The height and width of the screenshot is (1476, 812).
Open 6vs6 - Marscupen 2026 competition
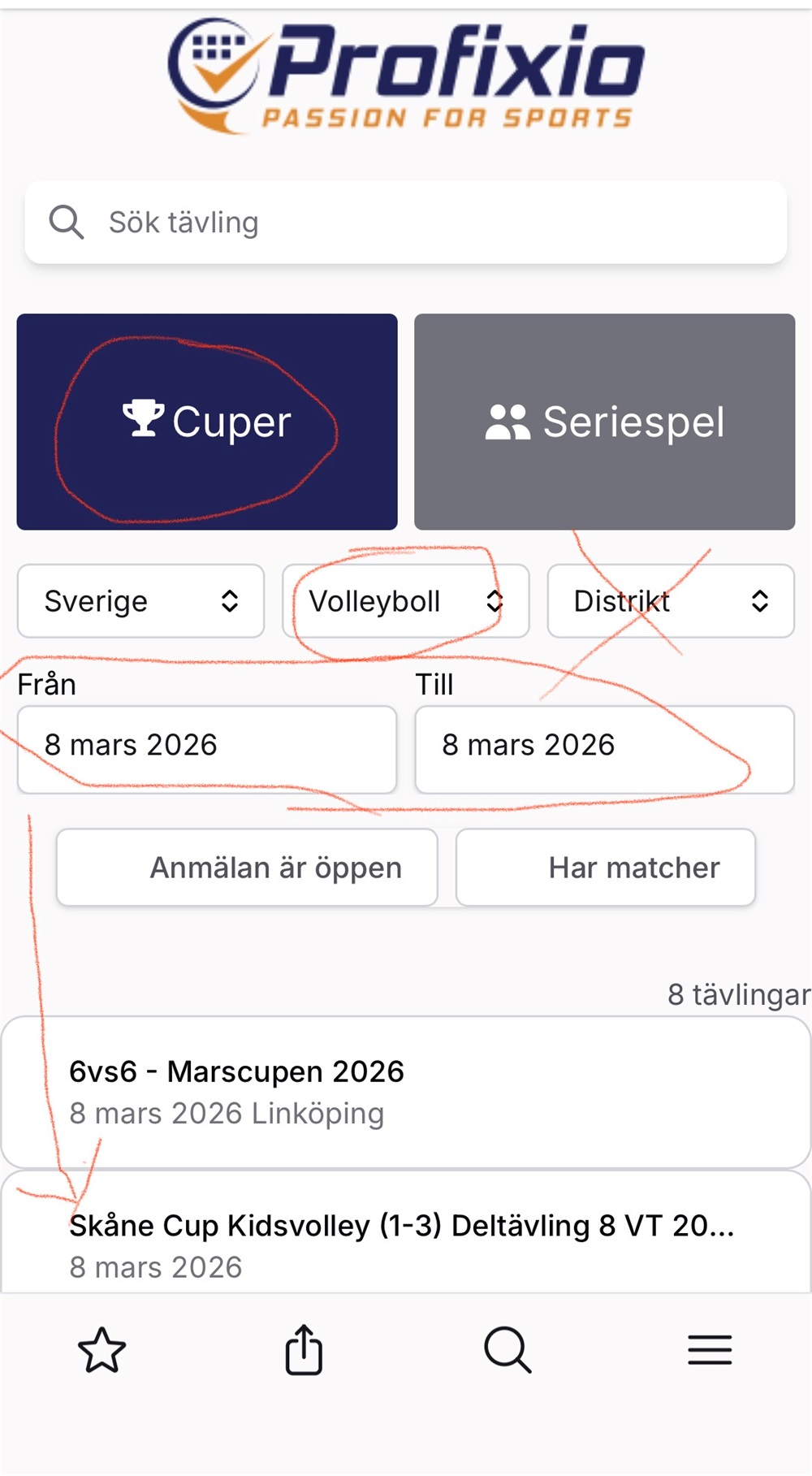[x=406, y=1092]
